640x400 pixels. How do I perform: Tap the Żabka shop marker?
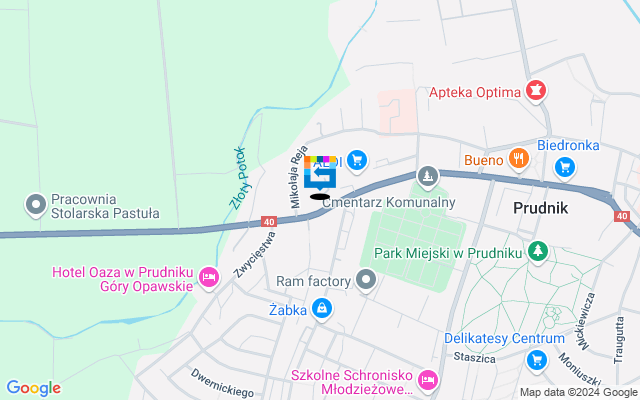click(x=322, y=311)
